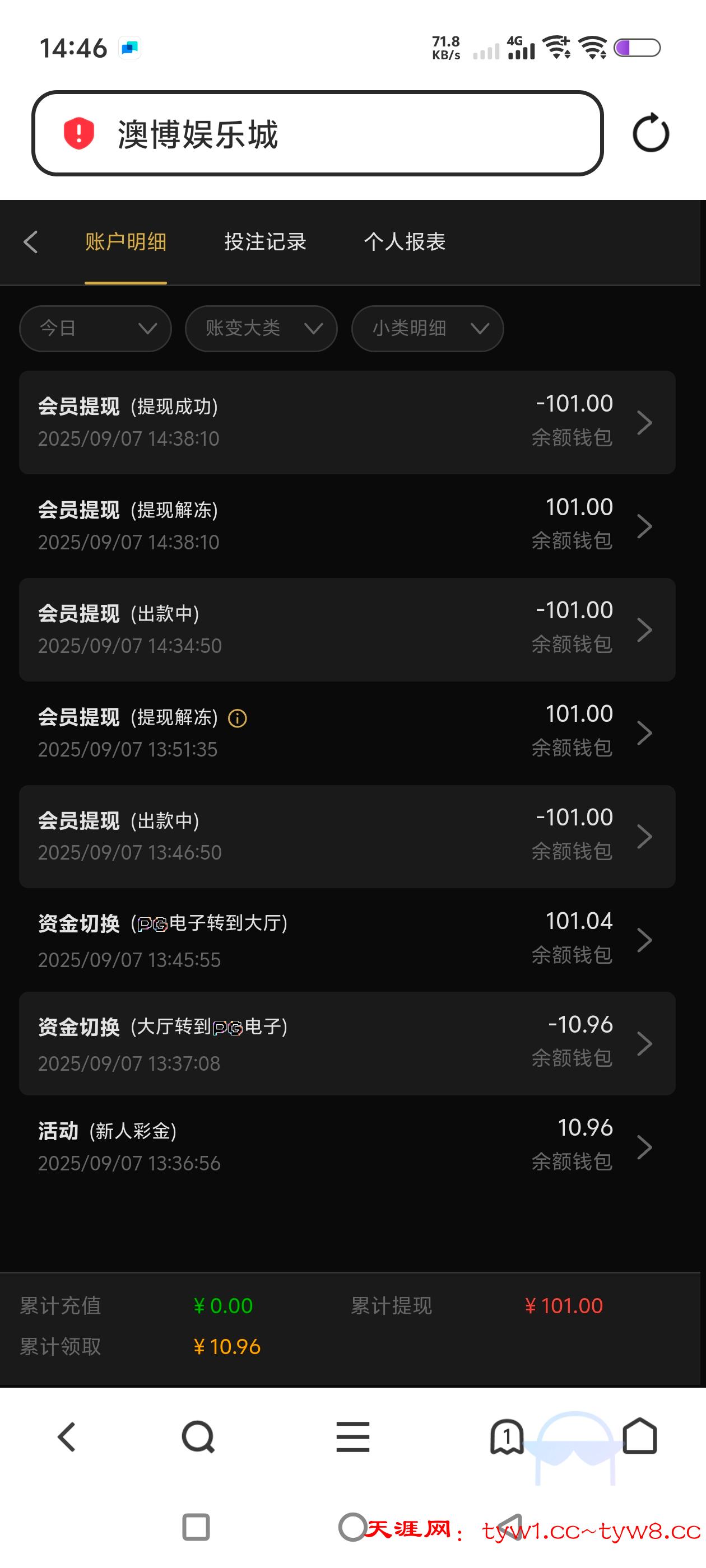Image resolution: width=706 pixels, height=1568 pixels.
Task: Open the 出款中 record from 13:46:50
Action: coord(347,836)
